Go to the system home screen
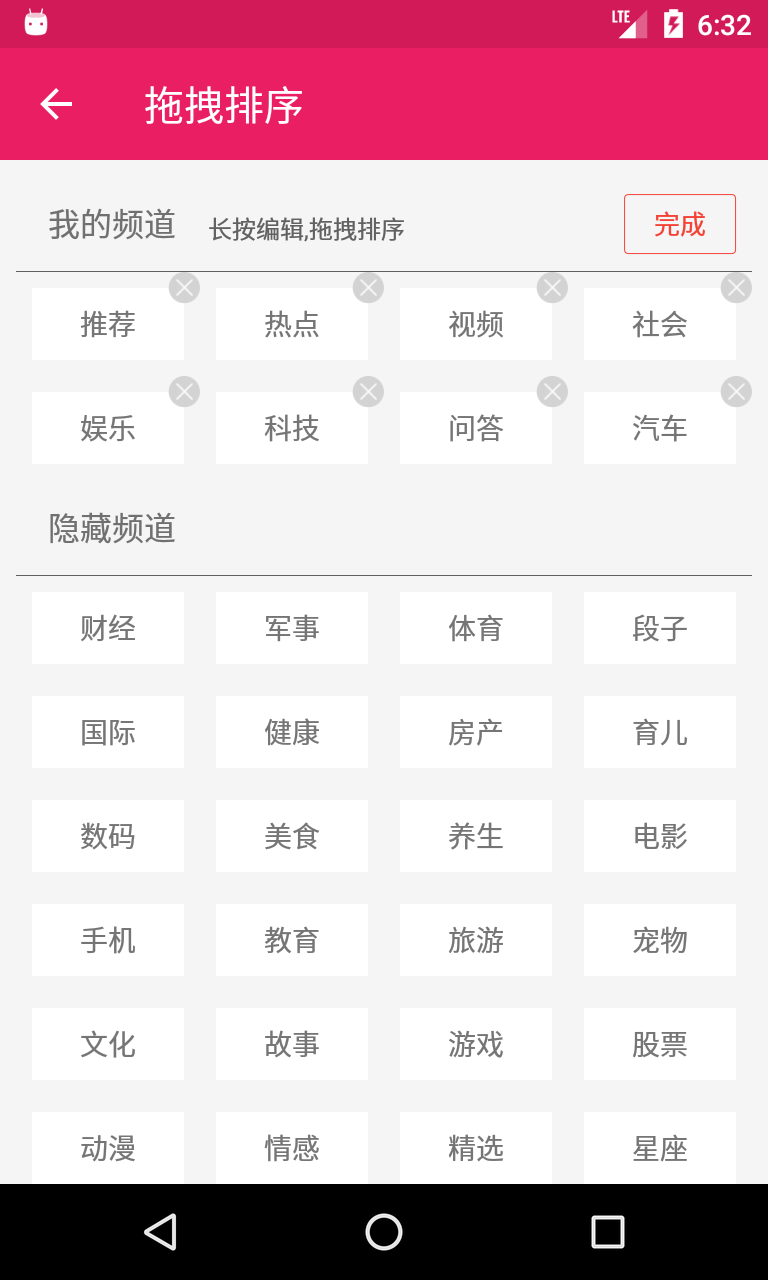This screenshot has width=768, height=1280. click(x=384, y=1232)
